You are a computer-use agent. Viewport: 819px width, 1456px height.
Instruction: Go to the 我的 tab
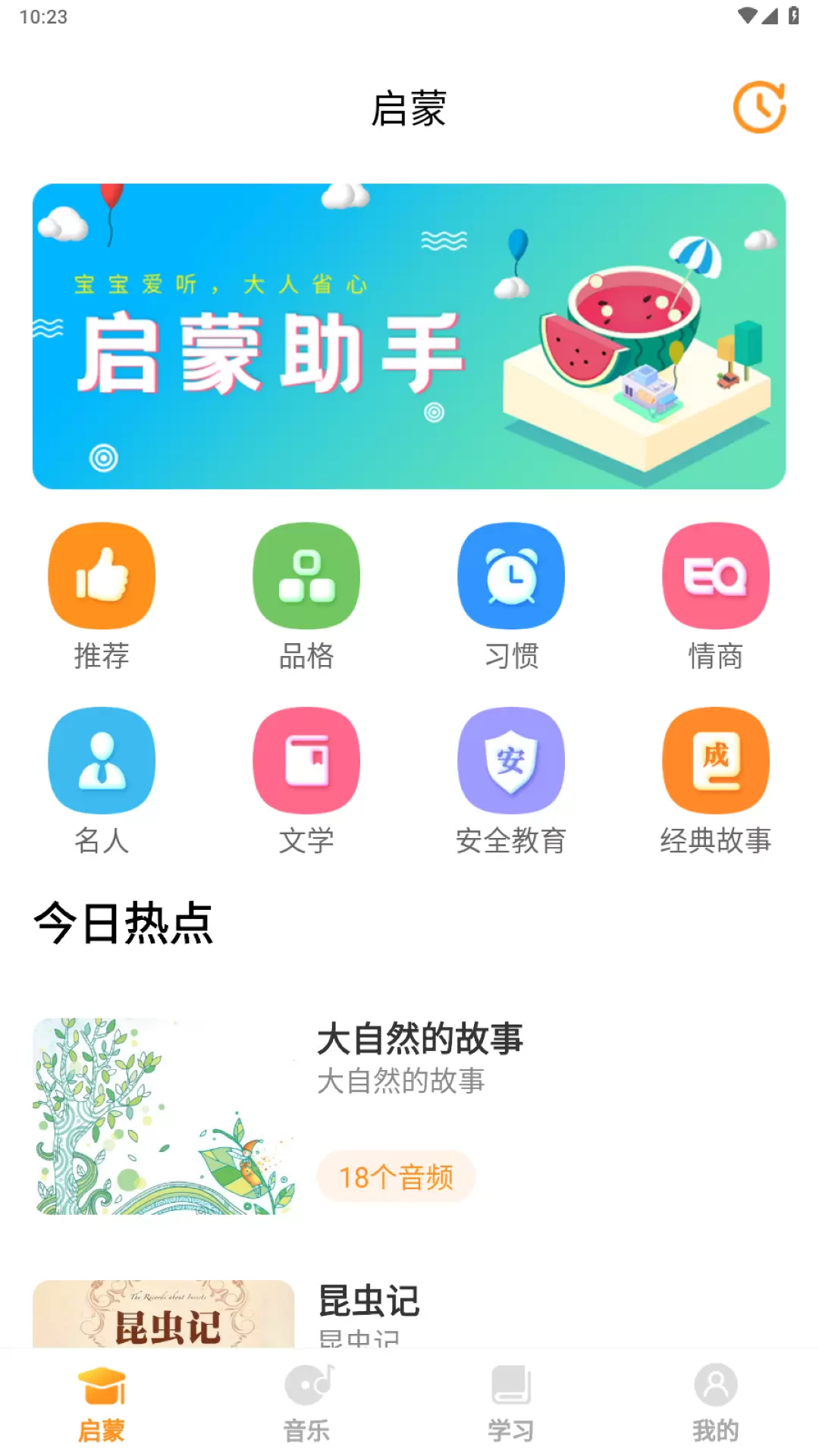[x=716, y=1403]
